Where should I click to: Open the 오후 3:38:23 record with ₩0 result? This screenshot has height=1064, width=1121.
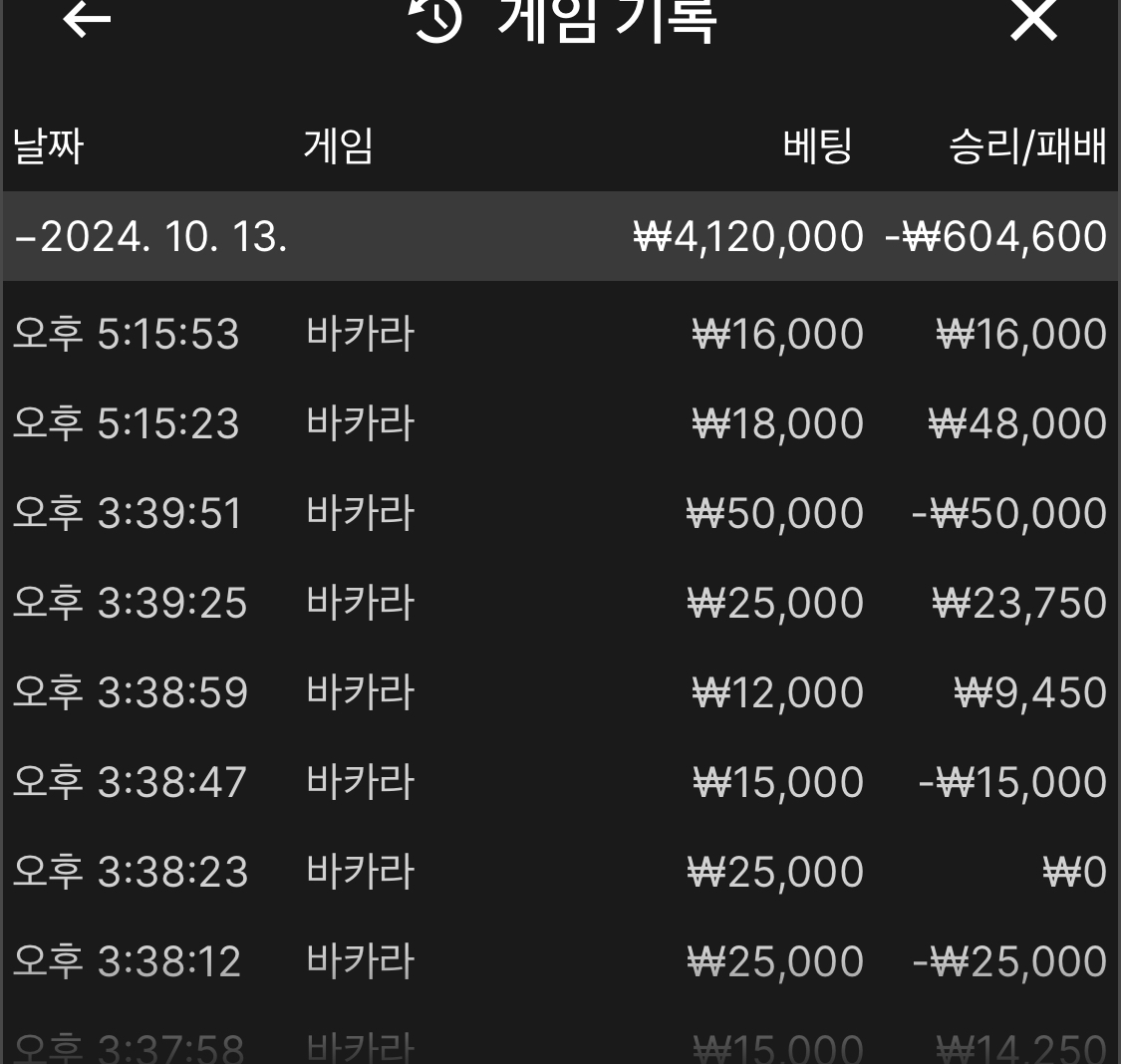560,871
